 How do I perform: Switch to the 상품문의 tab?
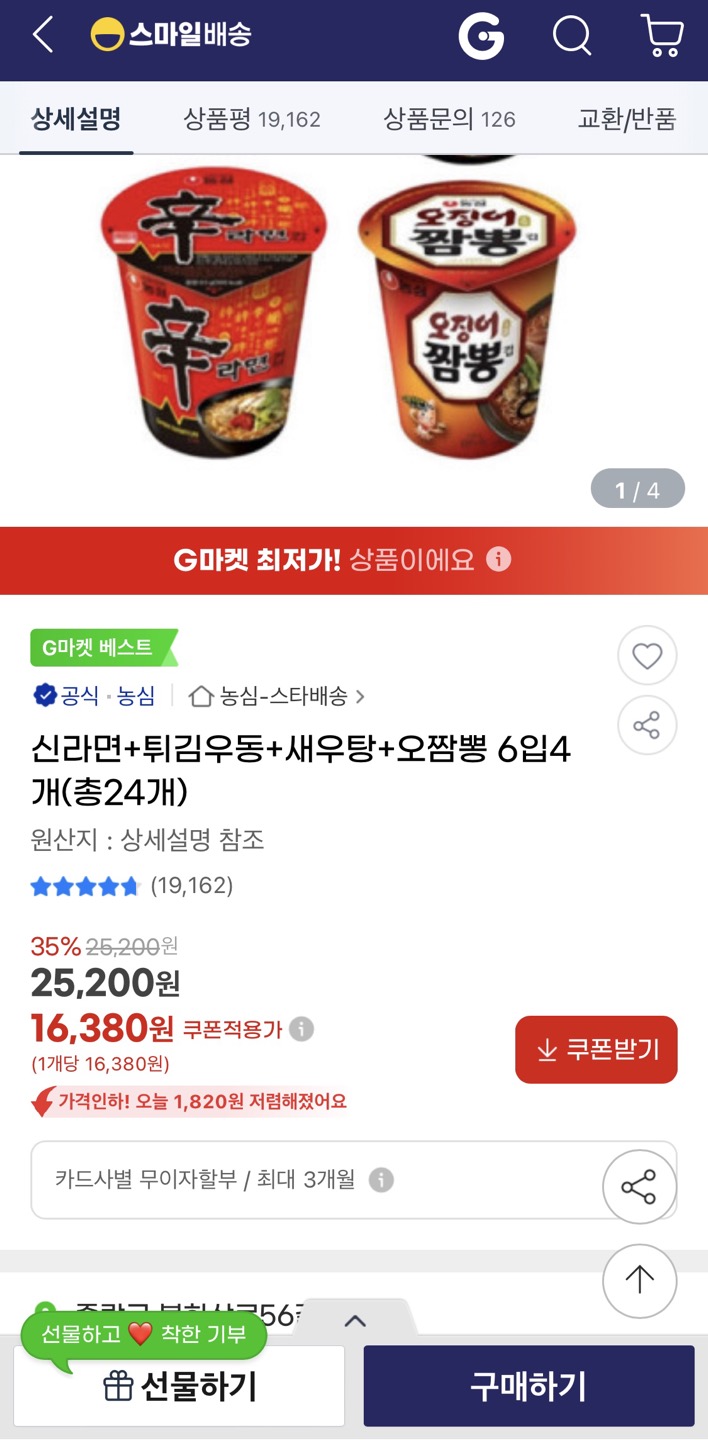[449, 120]
